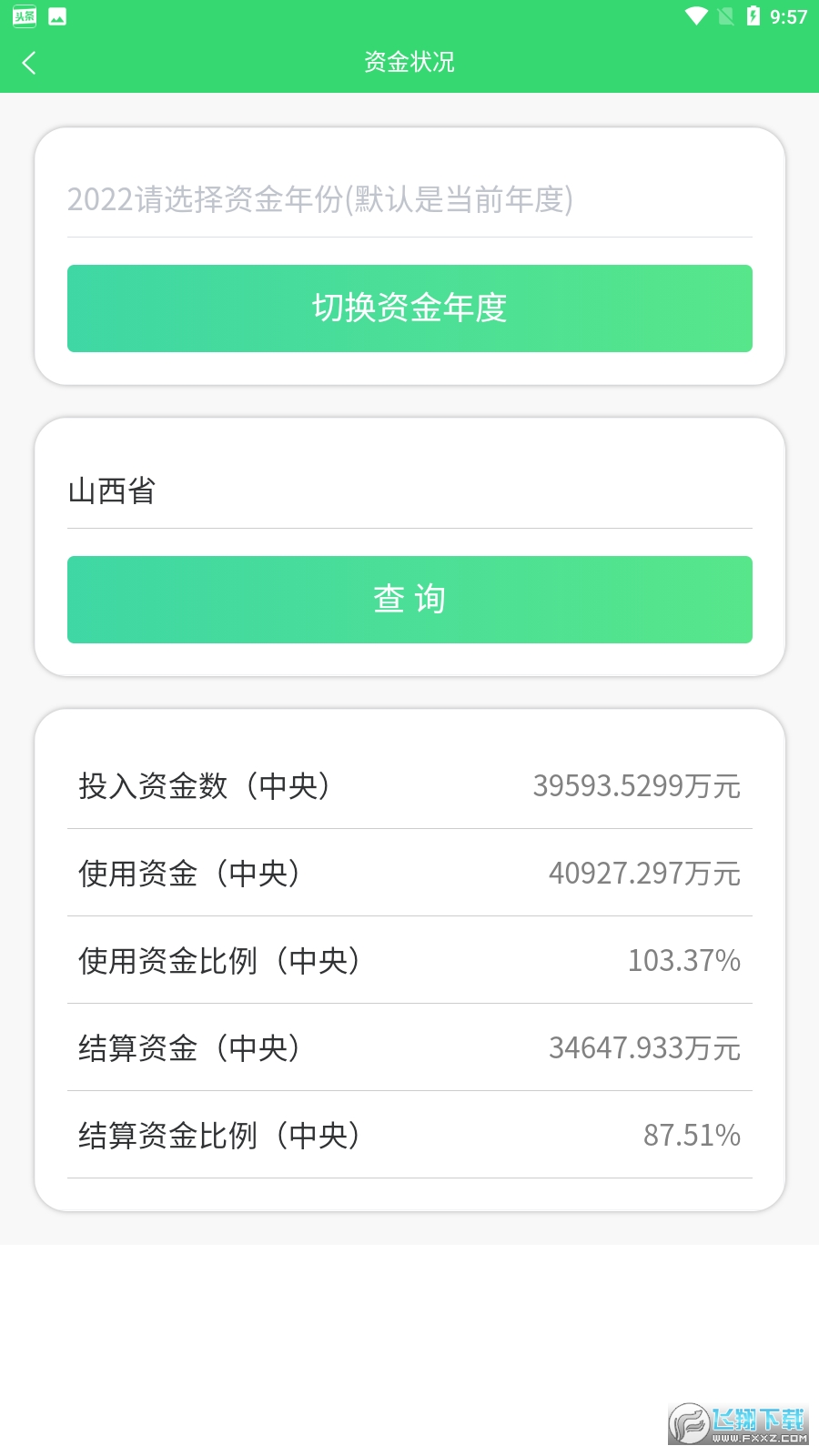This screenshot has width=819, height=1456.
Task: Tap the 资金状况 title
Action: [409, 62]
